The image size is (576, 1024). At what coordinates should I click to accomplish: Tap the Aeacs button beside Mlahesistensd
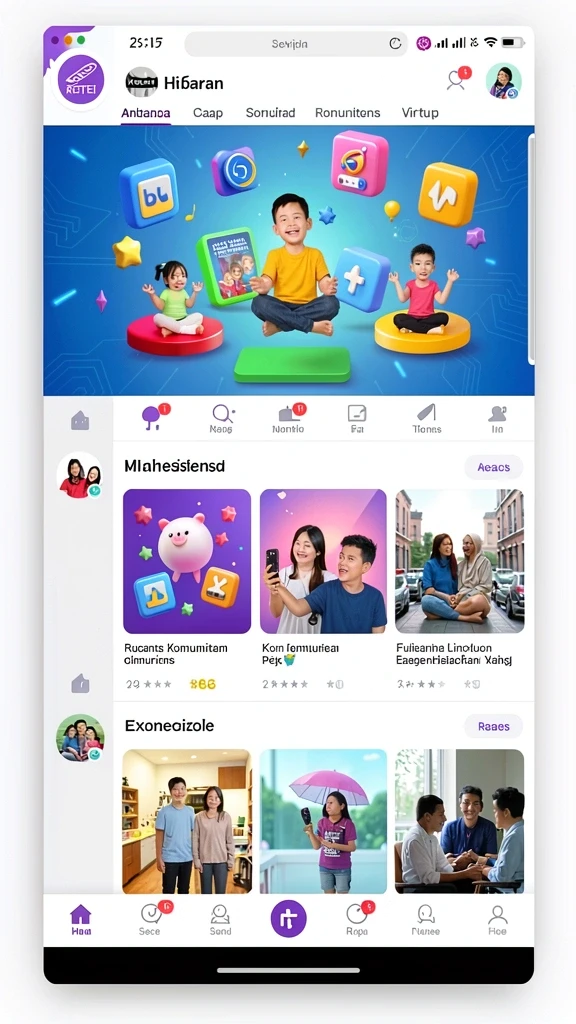[x=494, y=467]
